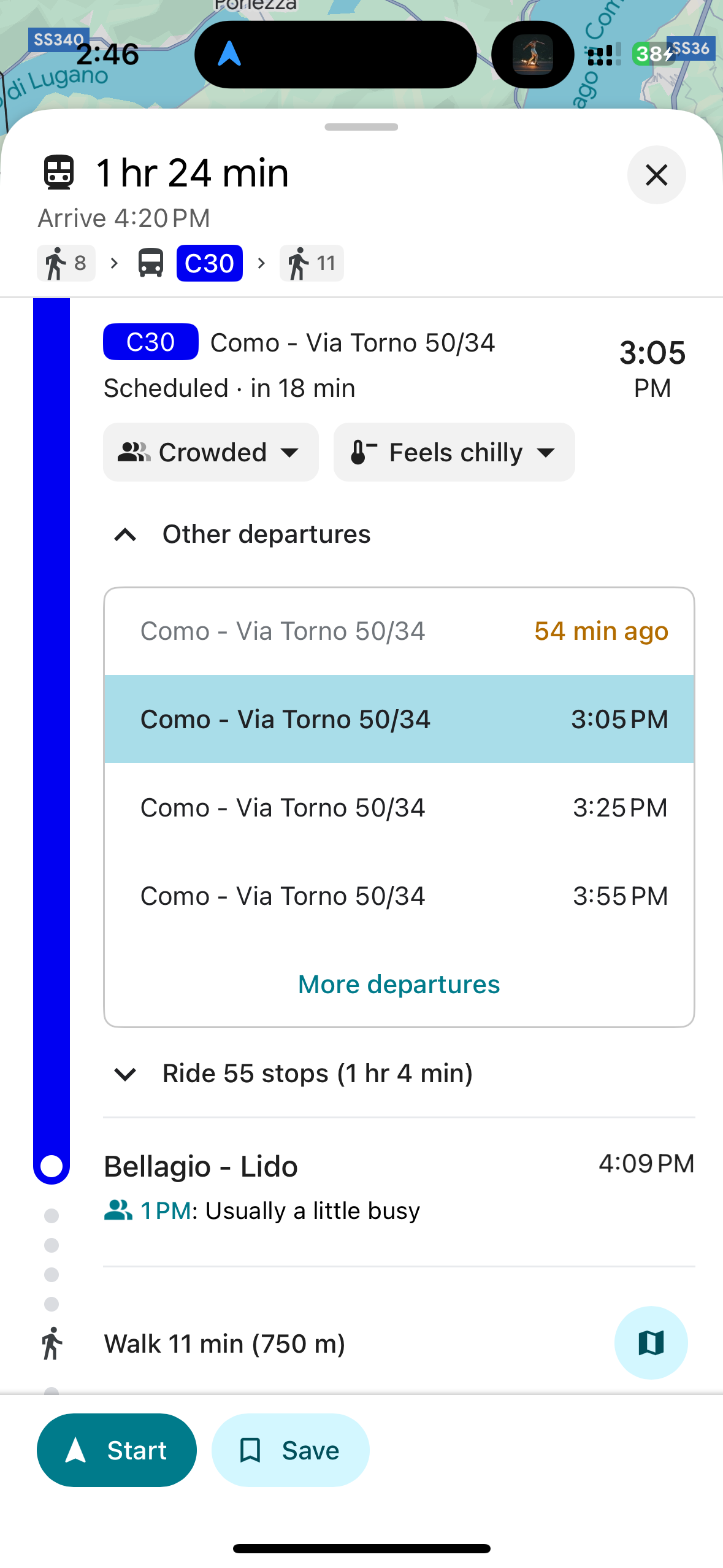Pick the 3:55 PM departure
Viewport: 723px width, 1568px height.
tap(399, 896)
